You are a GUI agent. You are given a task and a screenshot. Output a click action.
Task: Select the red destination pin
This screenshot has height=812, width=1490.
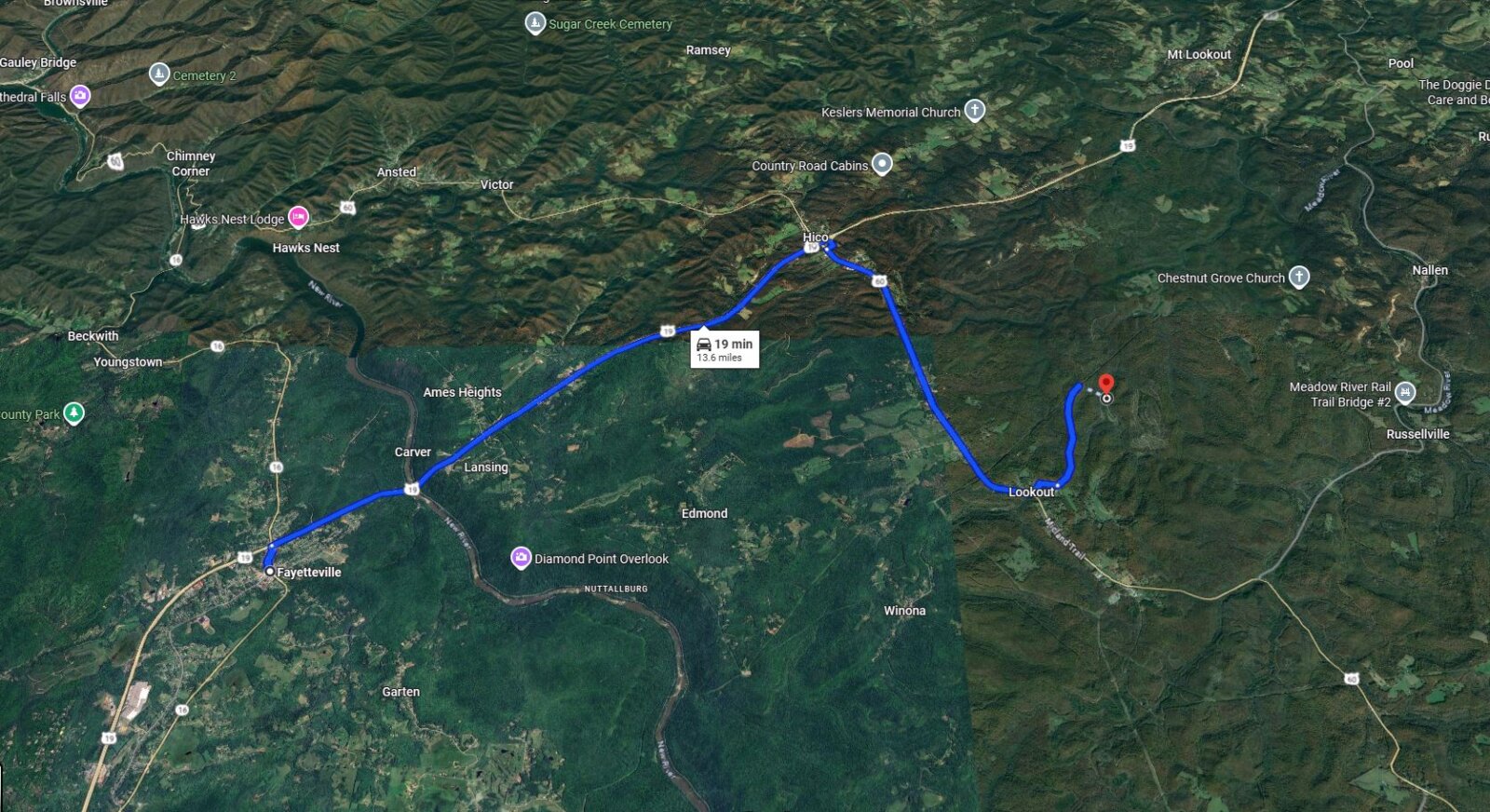(1106, 385)
